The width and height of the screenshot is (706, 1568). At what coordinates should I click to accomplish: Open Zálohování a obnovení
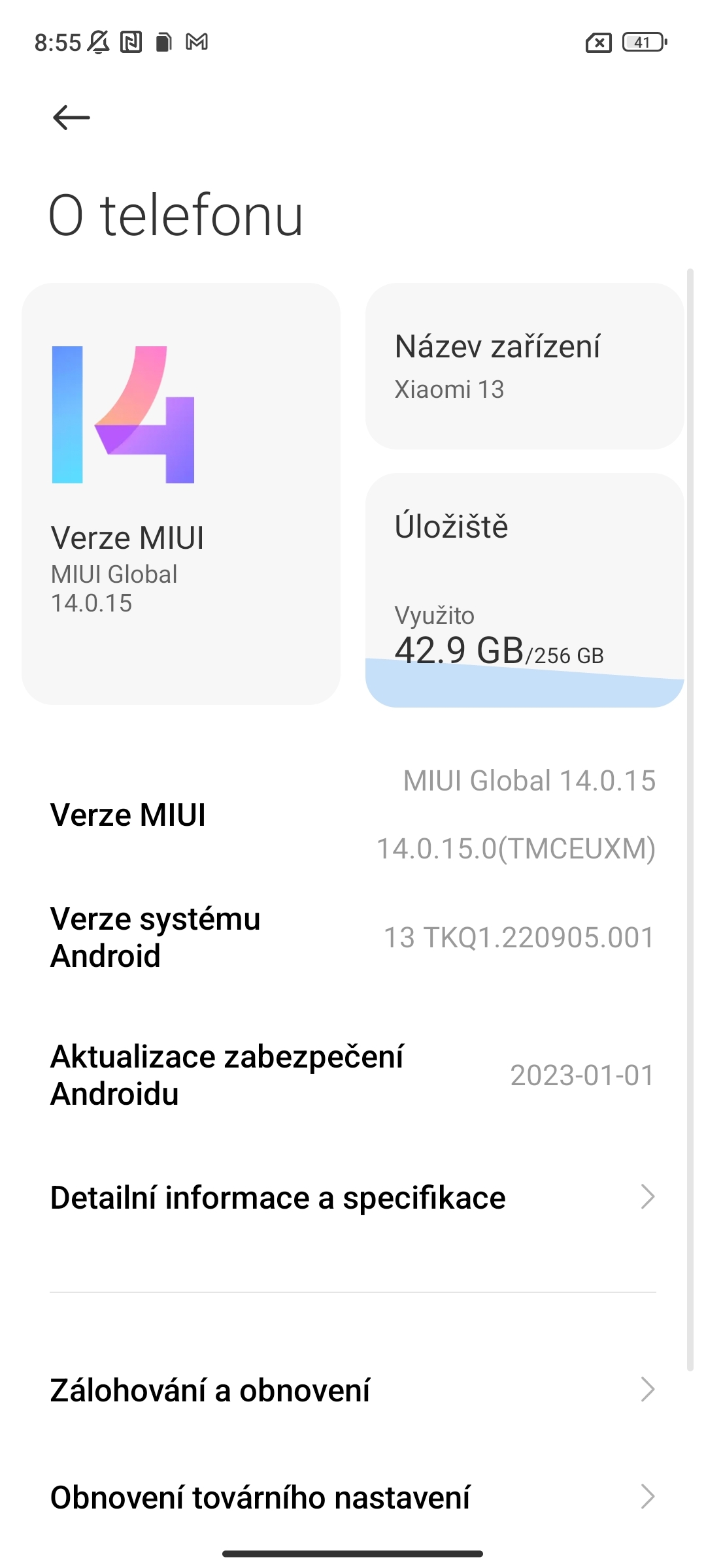click(x=353, y=1390)
